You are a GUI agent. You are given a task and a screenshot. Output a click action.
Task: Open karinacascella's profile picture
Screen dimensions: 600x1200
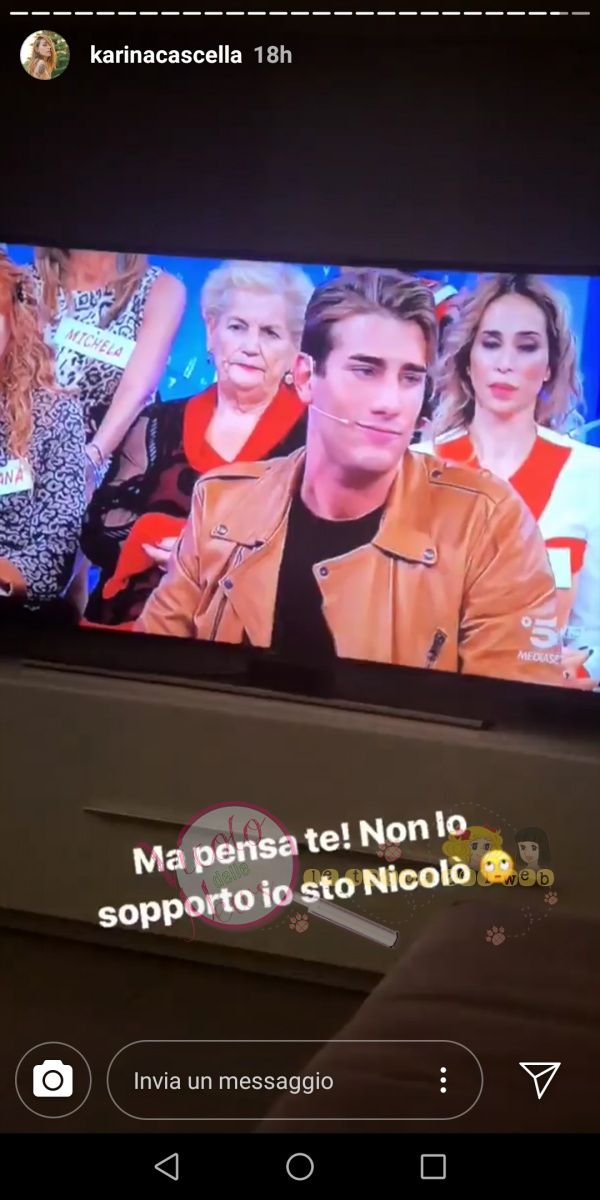click(x=45, y=55)
